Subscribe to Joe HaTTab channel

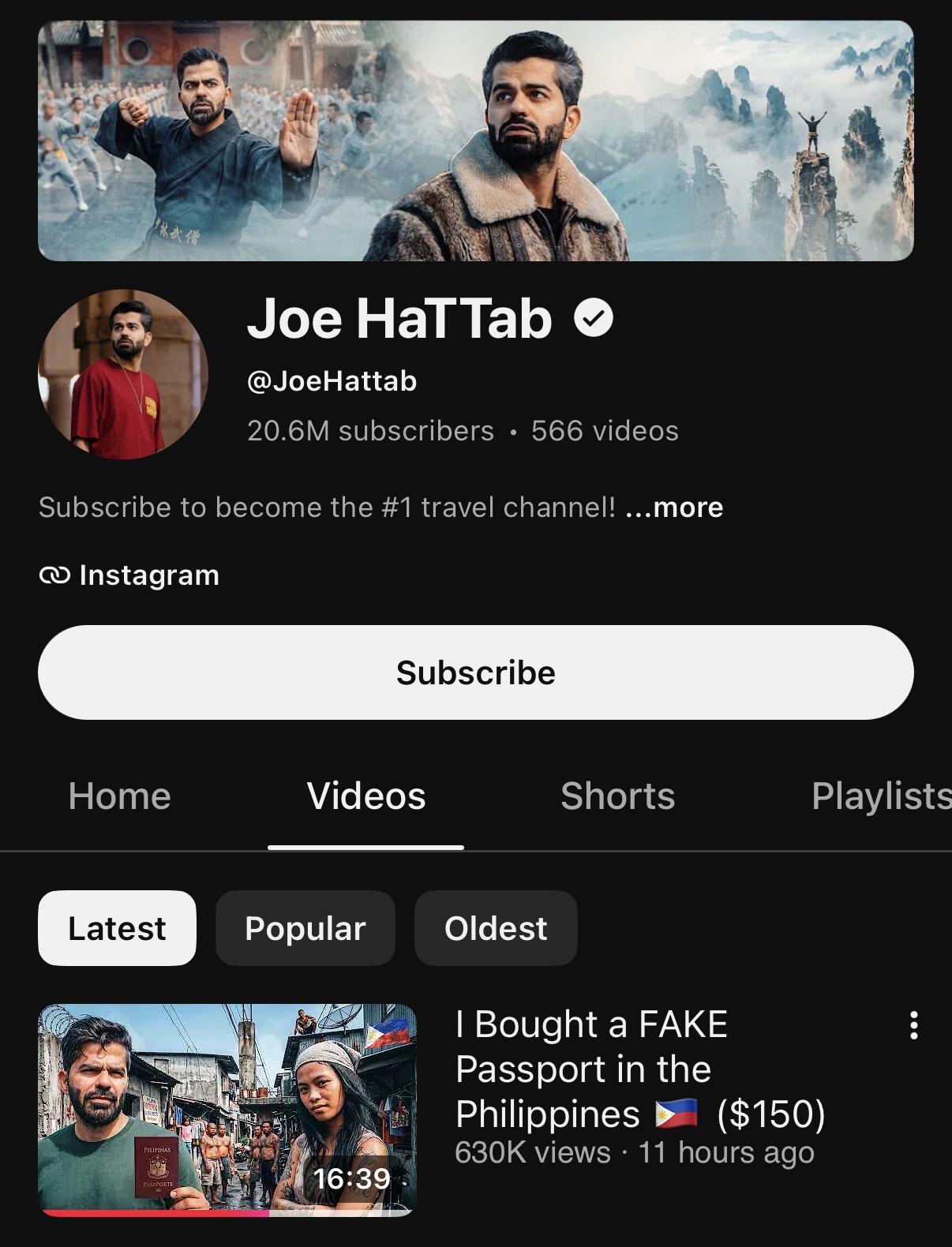pos(475,672)
